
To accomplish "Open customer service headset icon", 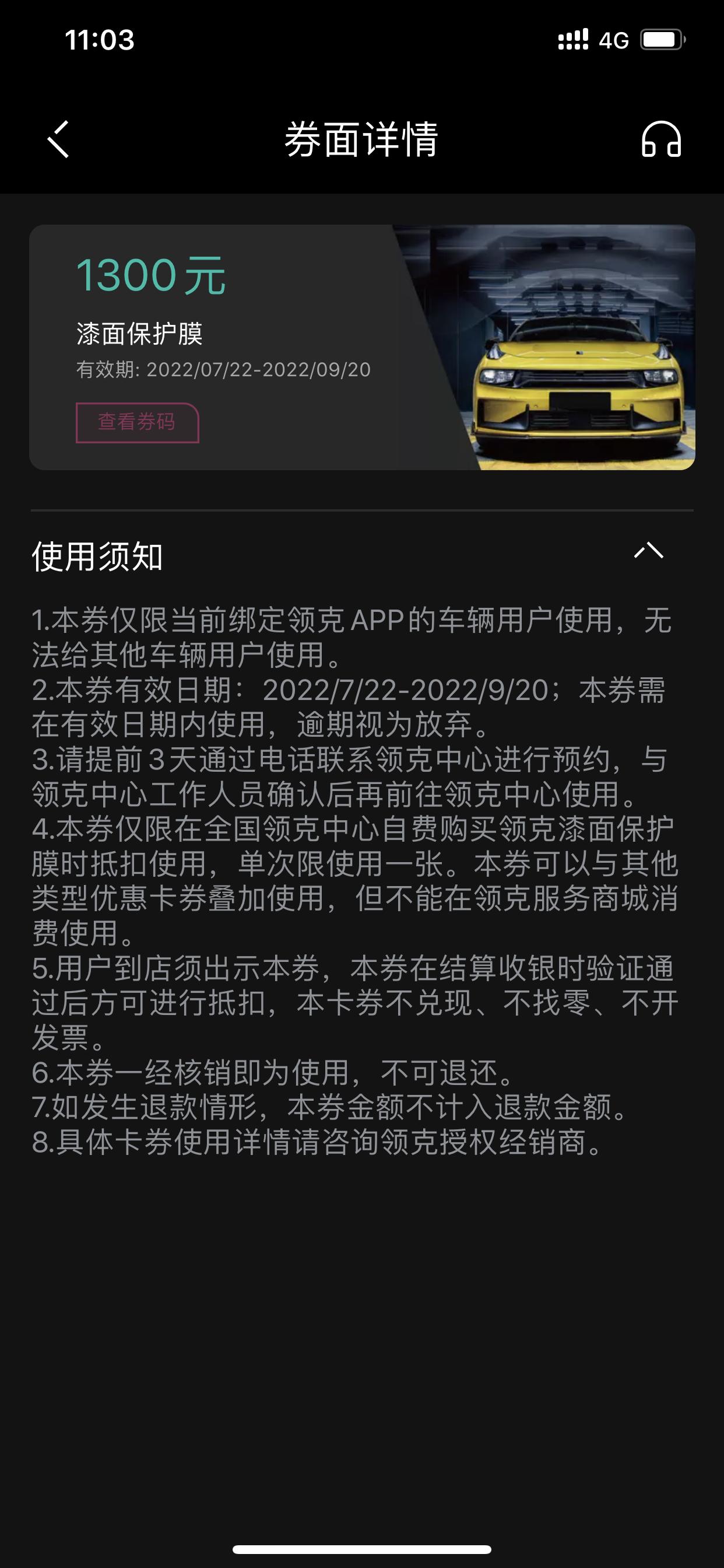I will (x=660, y=139).
